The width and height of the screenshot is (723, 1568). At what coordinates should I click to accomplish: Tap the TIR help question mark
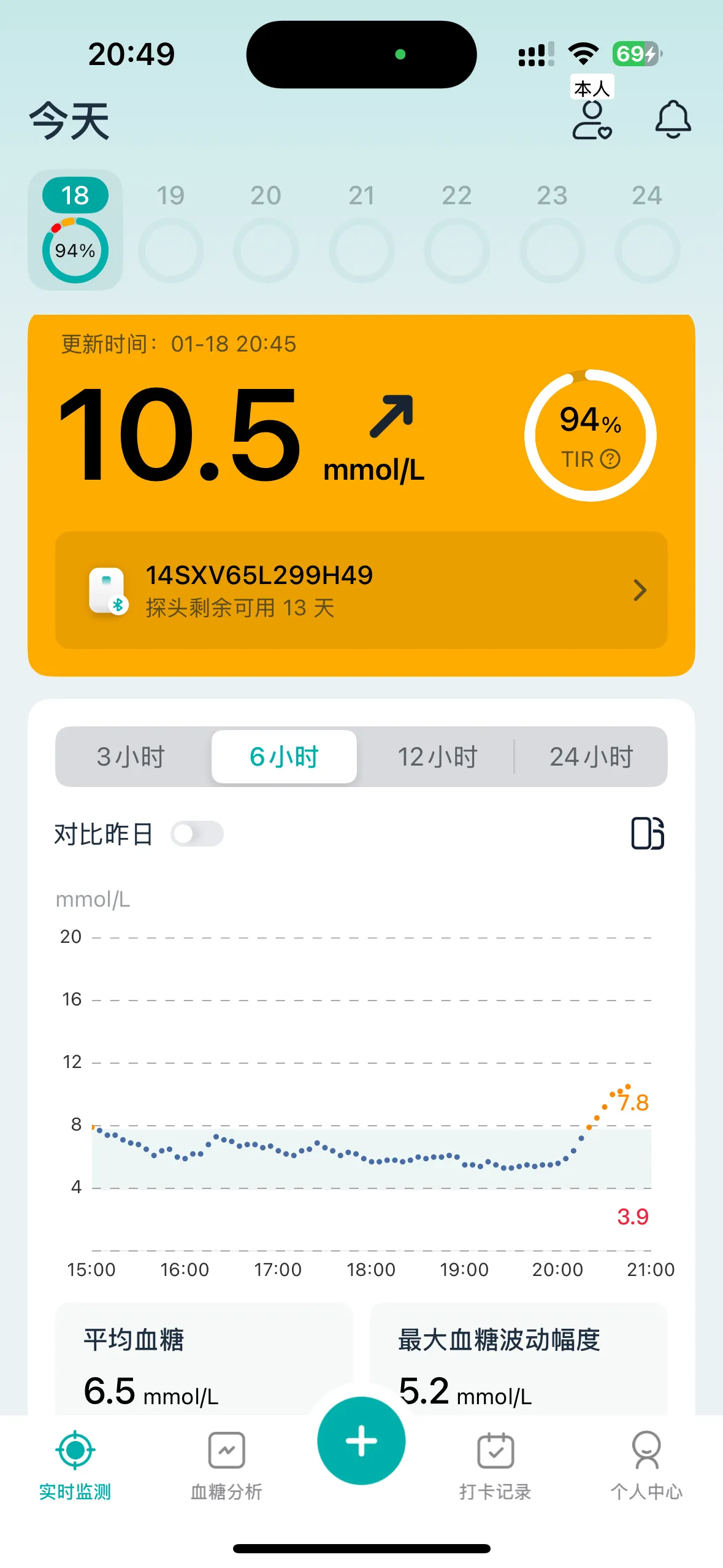(x=610, y=459)
